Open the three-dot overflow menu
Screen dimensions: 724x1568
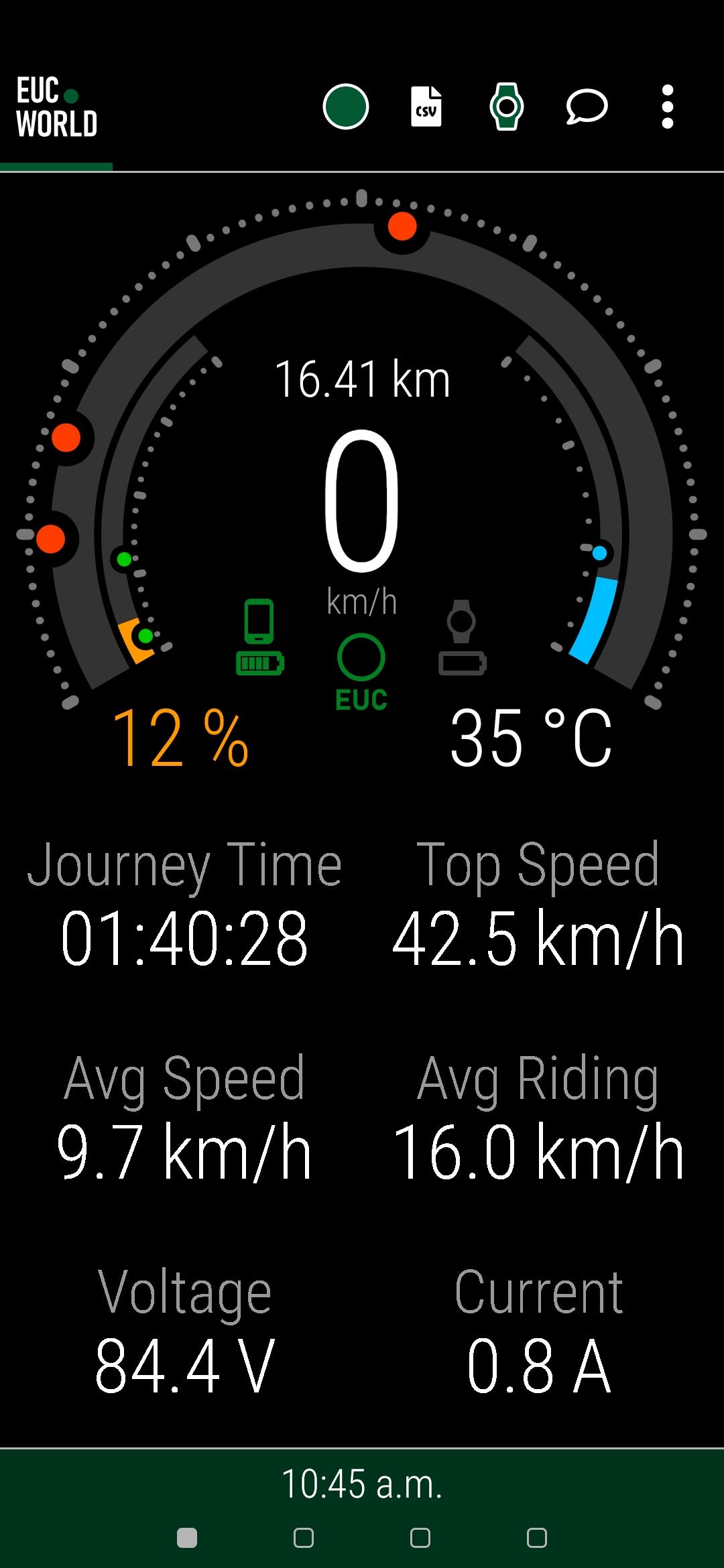(667, 107)
